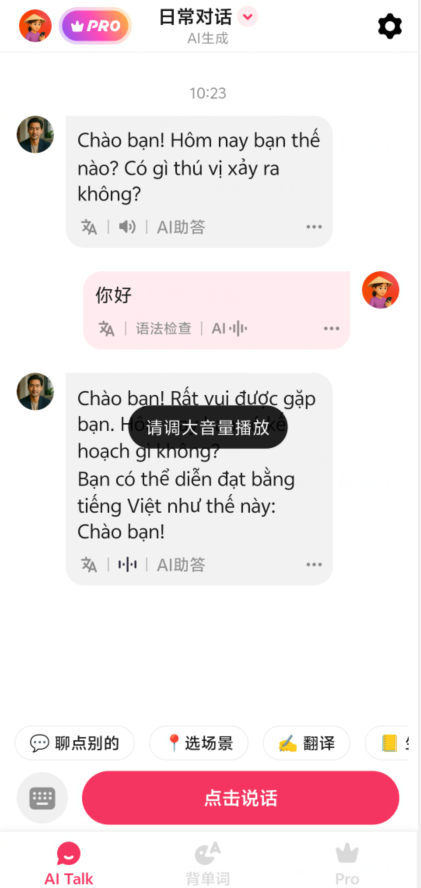This screenshot has width=421, height=888.
Task: Go to the Pro tab
Action: (x=347, y=863)
